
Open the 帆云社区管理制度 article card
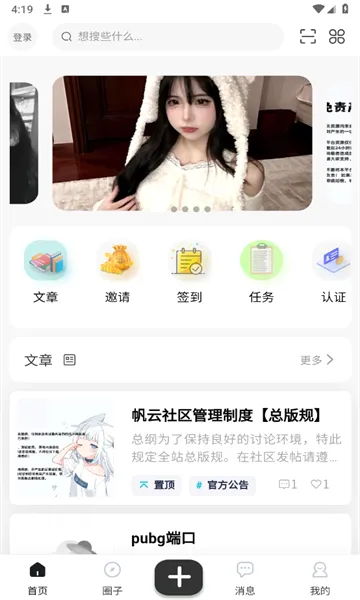pos(180,448)
